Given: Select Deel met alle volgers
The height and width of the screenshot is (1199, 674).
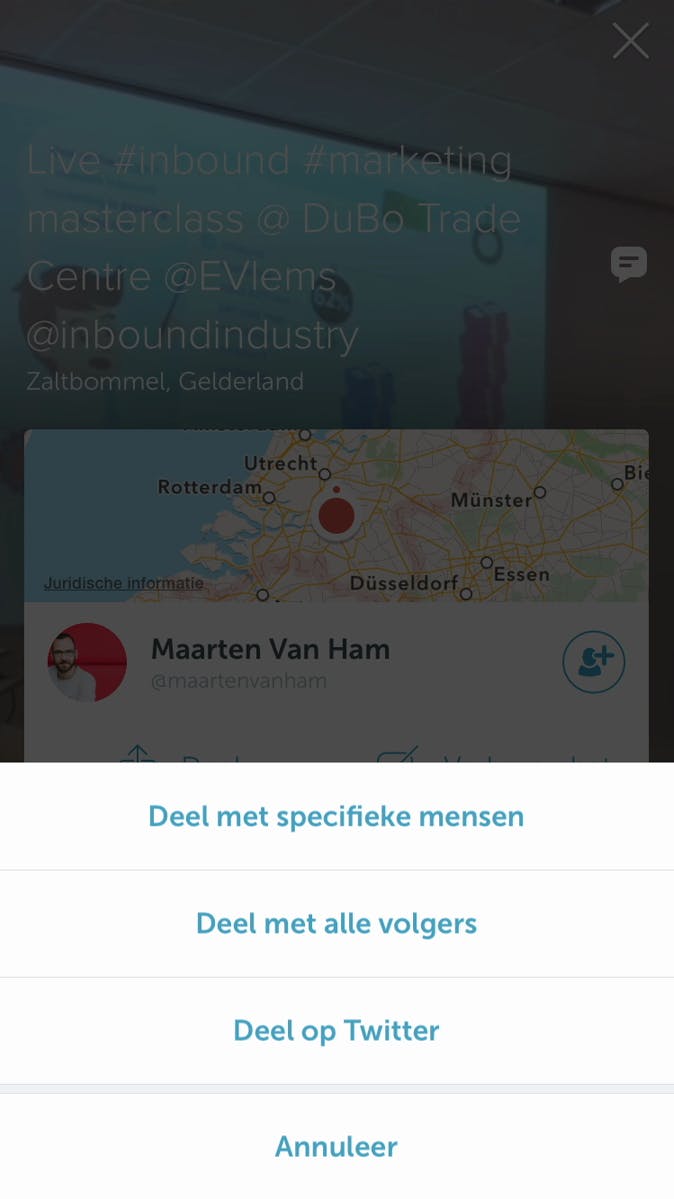Looking at the screenshot, I should tap(336, 923).
